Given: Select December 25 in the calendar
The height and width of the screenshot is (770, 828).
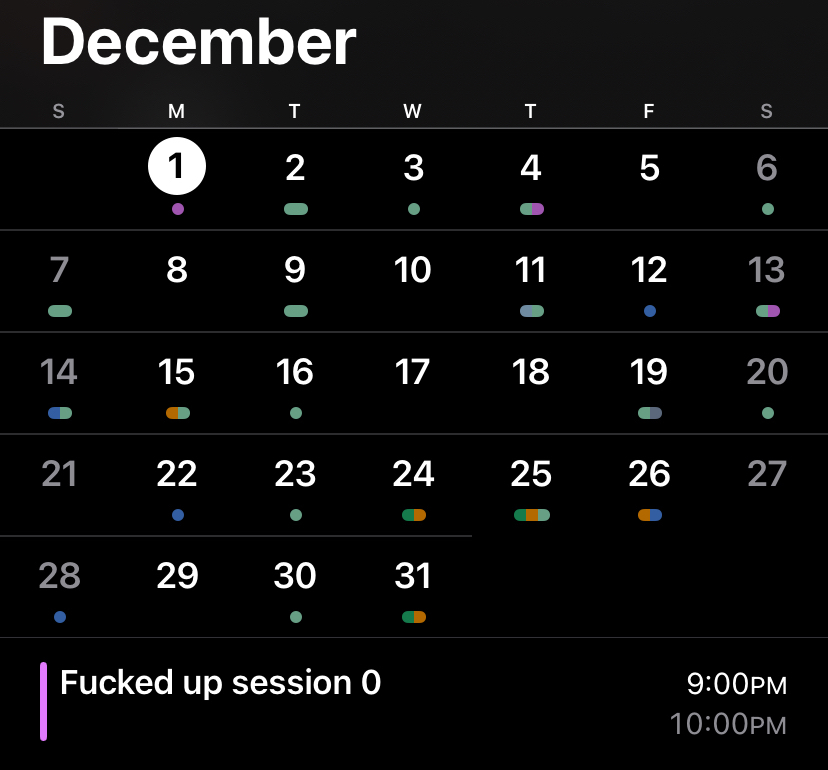Looking at the screenshot, I should click(531, 474).
